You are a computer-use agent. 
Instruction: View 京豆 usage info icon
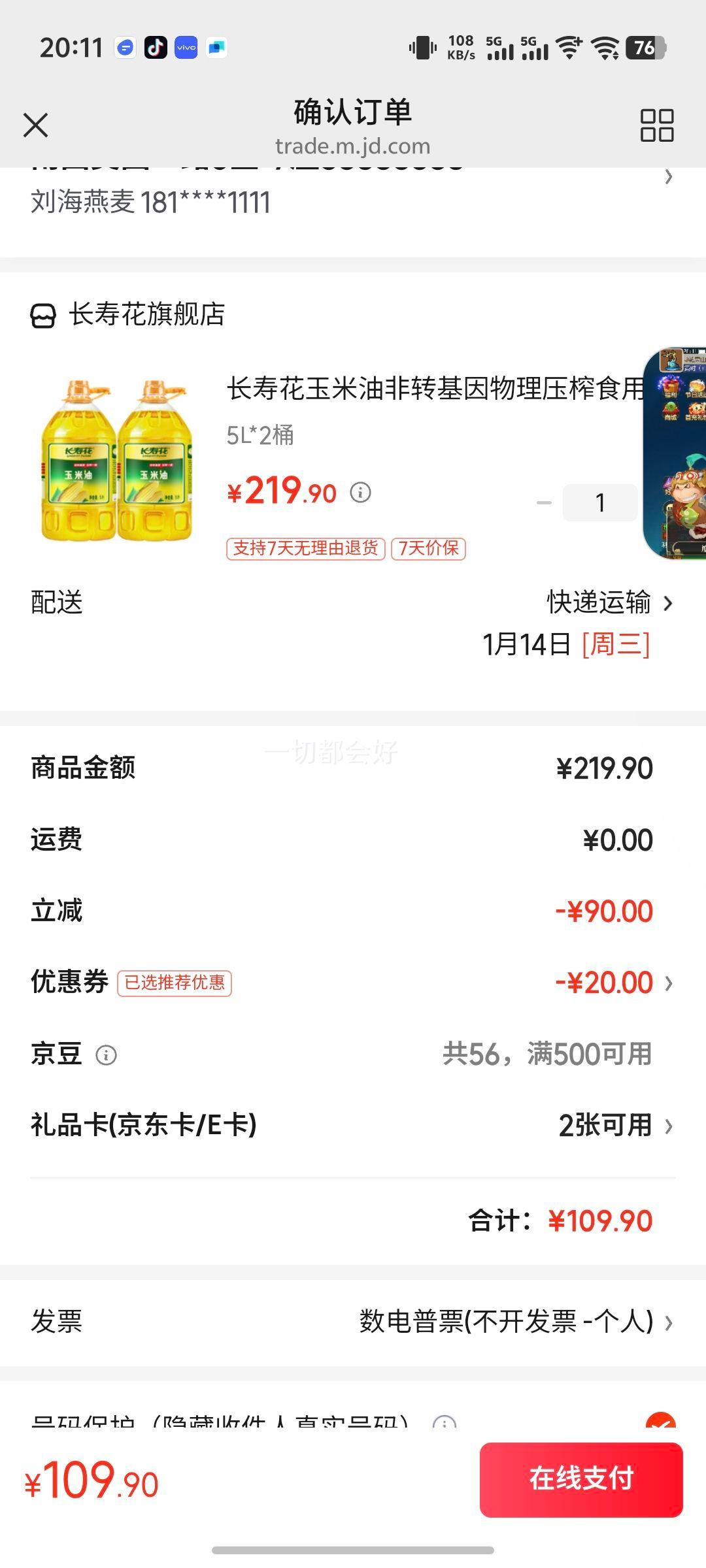pyautogui.click(x=107, y=1054)
